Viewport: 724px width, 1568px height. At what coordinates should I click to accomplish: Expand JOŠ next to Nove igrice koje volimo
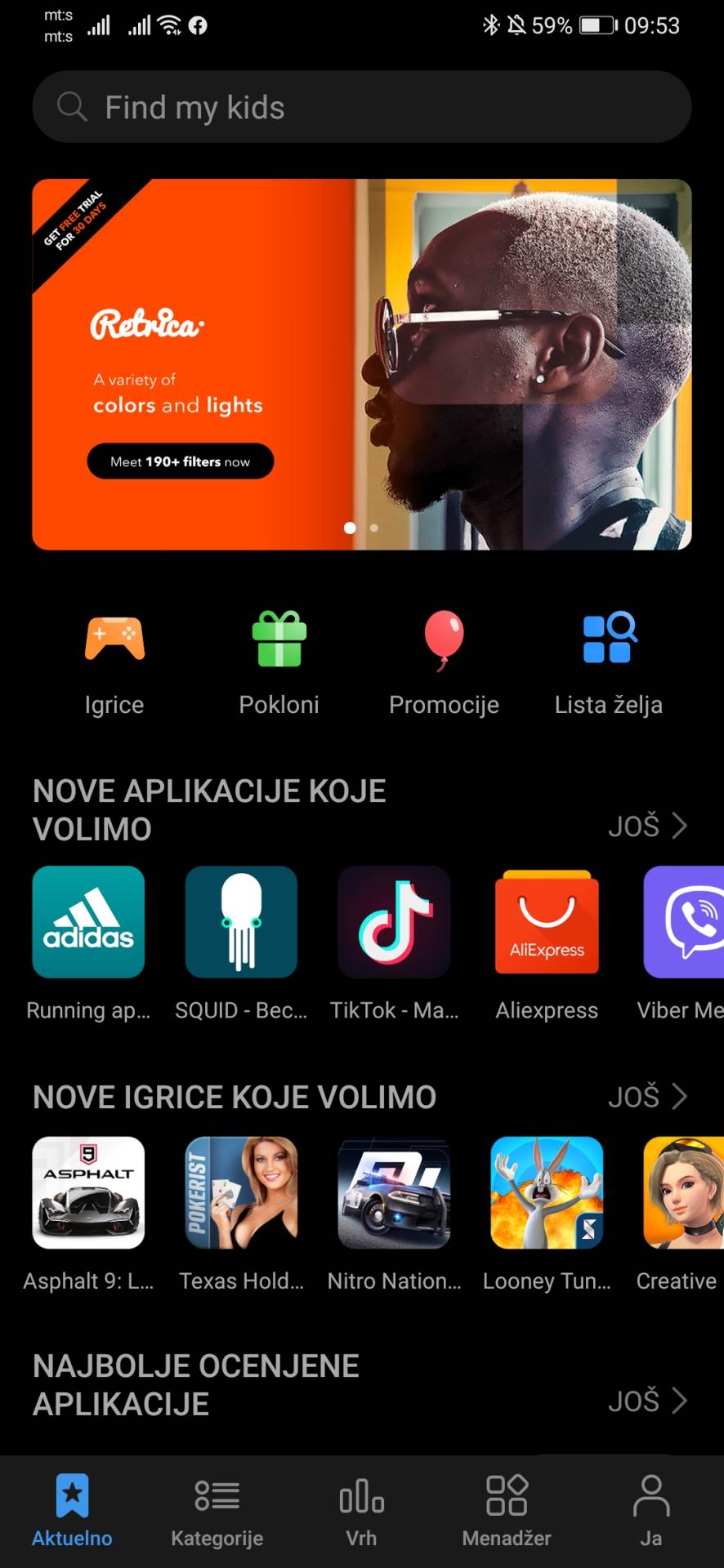point(648,1096)
